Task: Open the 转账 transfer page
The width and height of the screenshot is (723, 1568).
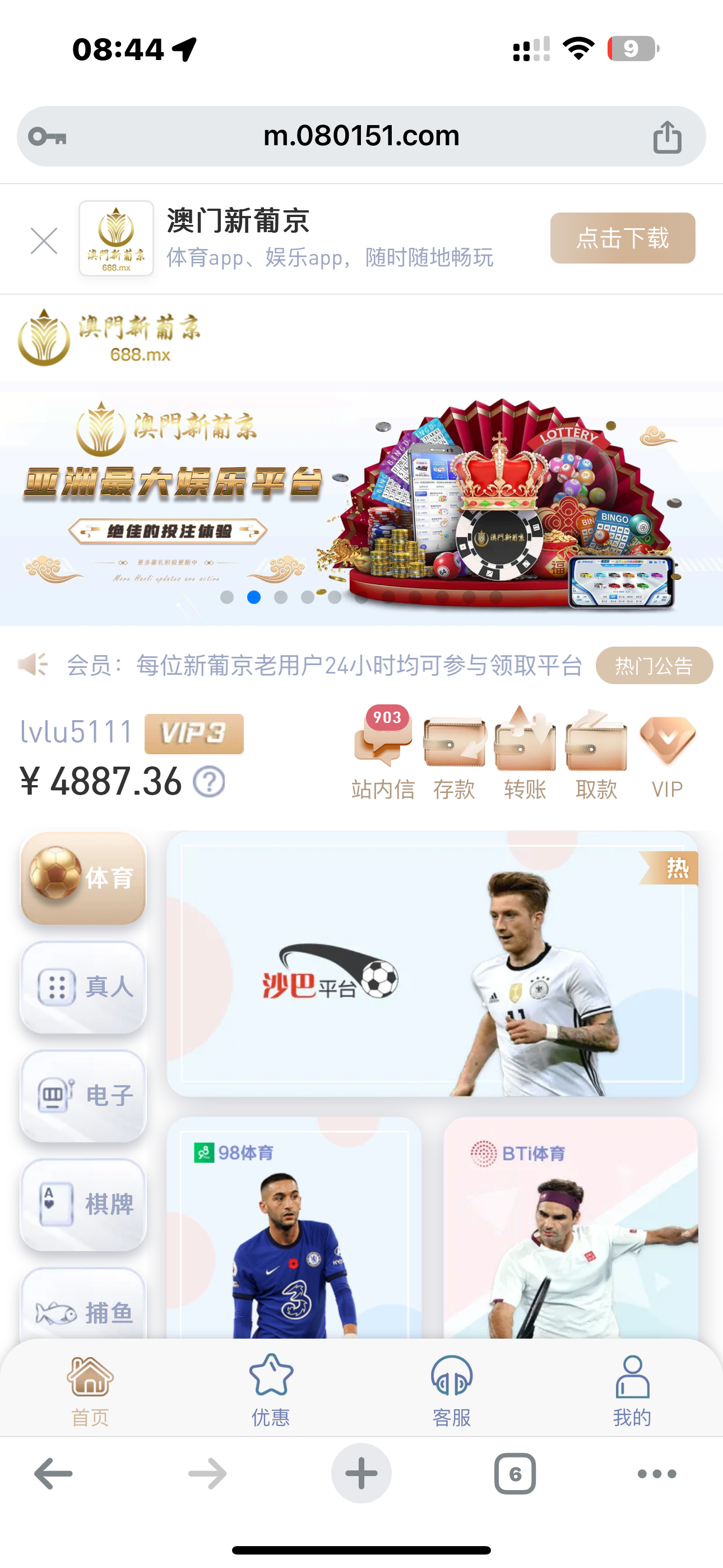Action: 525,755
